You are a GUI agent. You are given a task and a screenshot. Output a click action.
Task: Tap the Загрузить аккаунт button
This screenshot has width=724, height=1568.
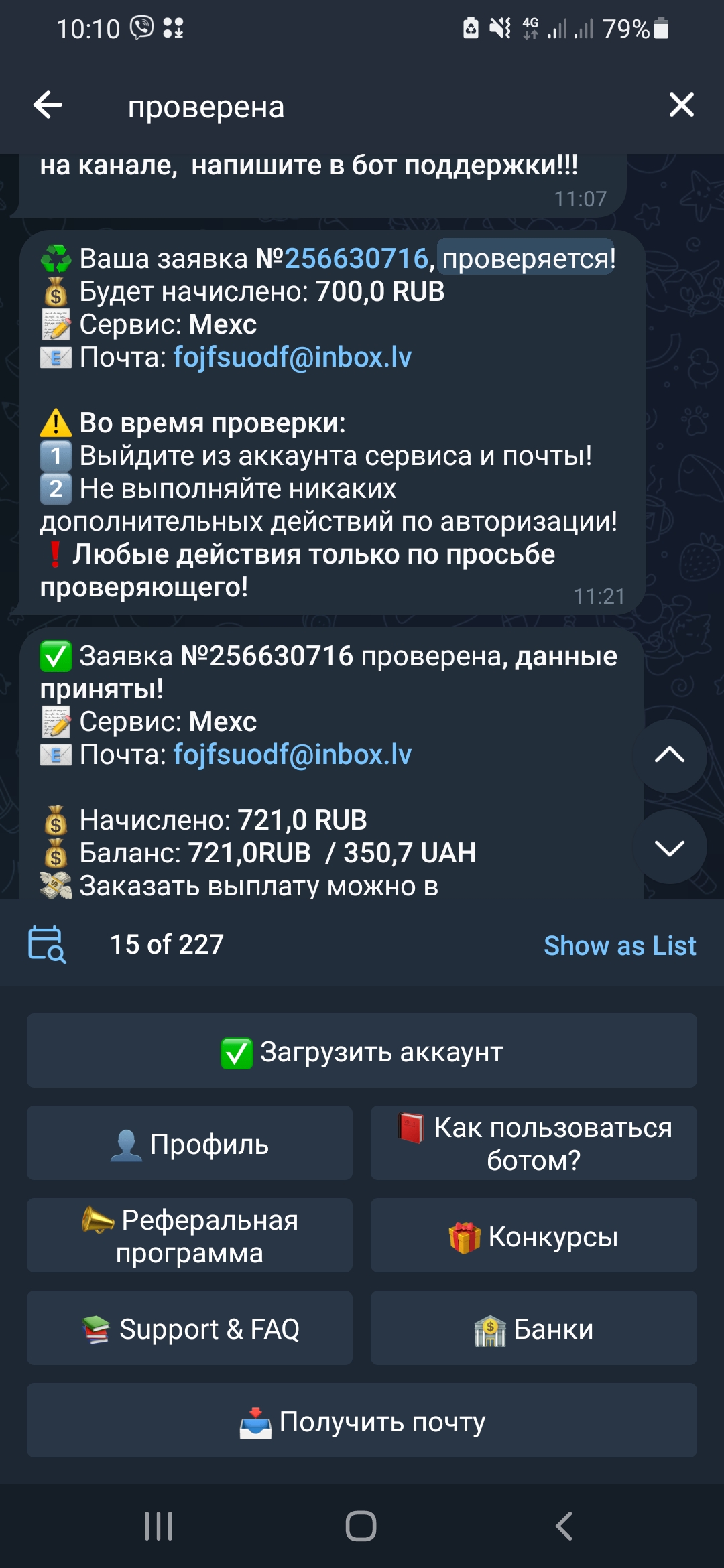pyautogui.click(x=362, y=1051)
